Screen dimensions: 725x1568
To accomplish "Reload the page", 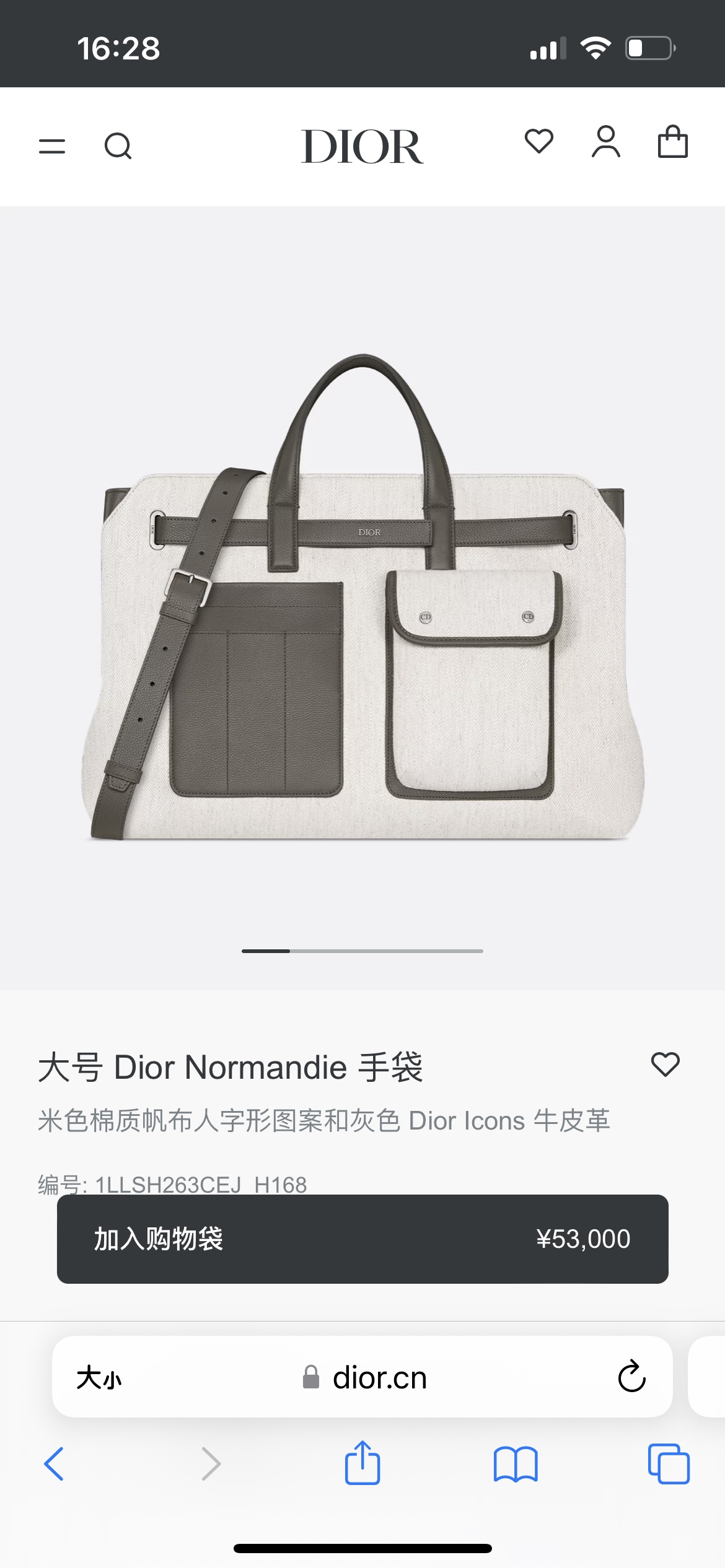I will [631, 1377].
